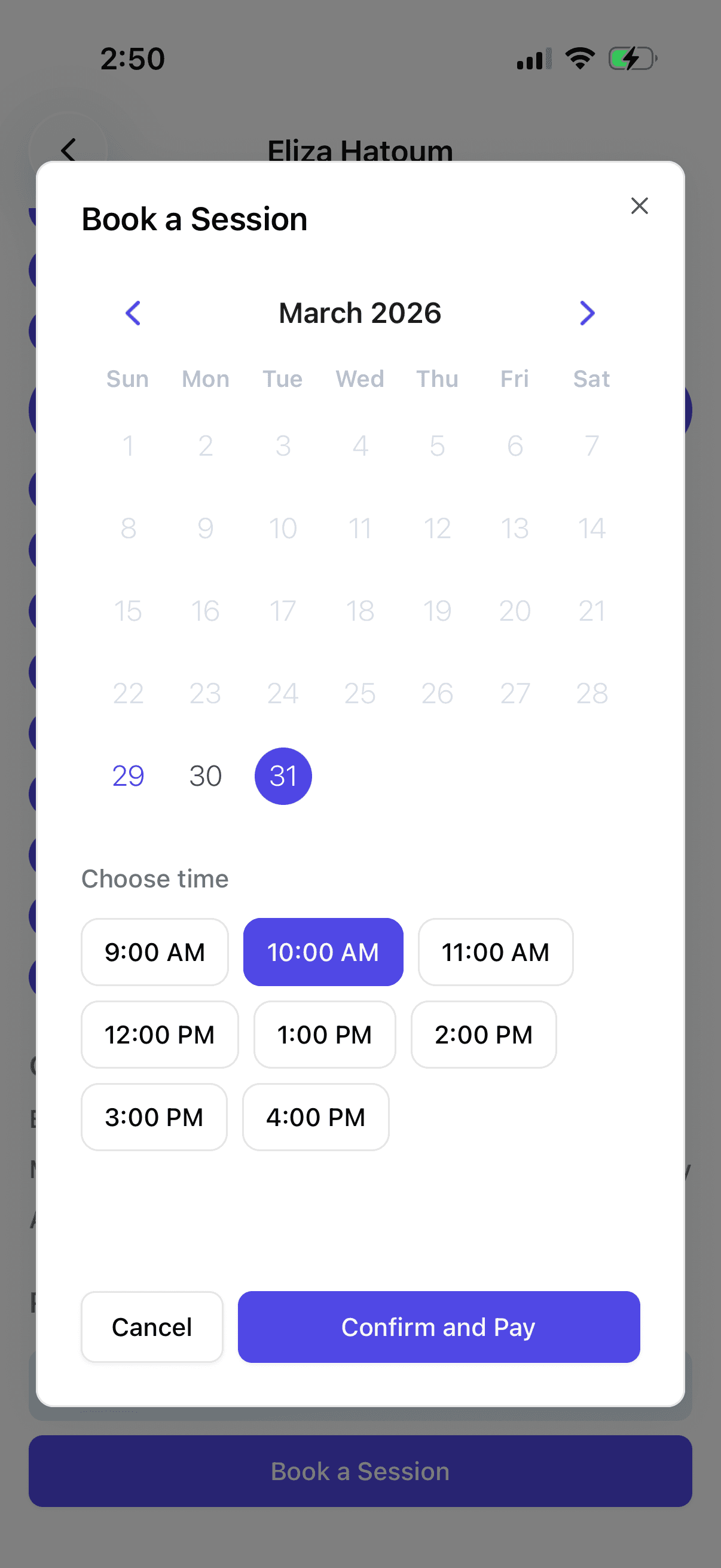Go to the previous month
Screen dimensions: 721x1568
click(x=133, y=313)
